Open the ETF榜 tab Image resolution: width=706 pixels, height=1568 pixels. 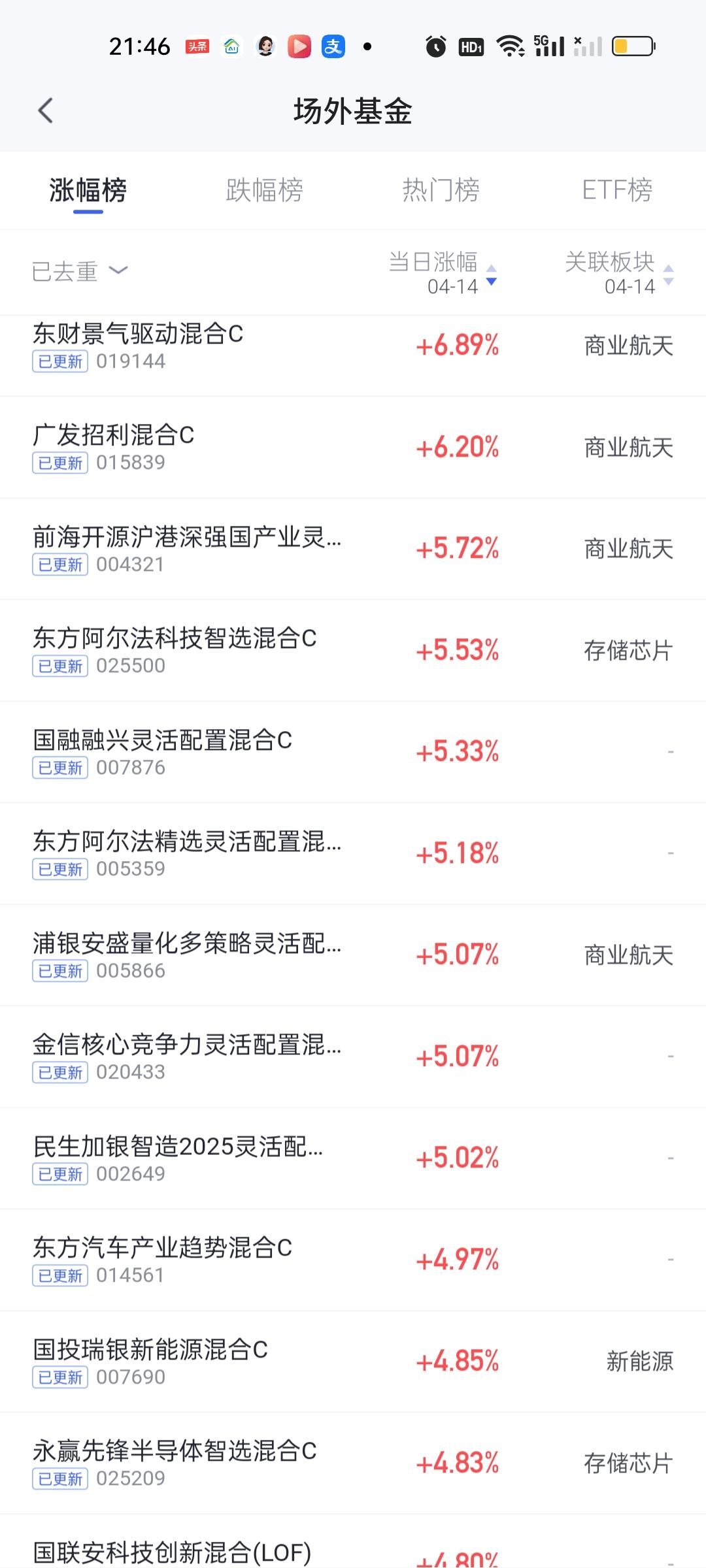pos(617,190)
